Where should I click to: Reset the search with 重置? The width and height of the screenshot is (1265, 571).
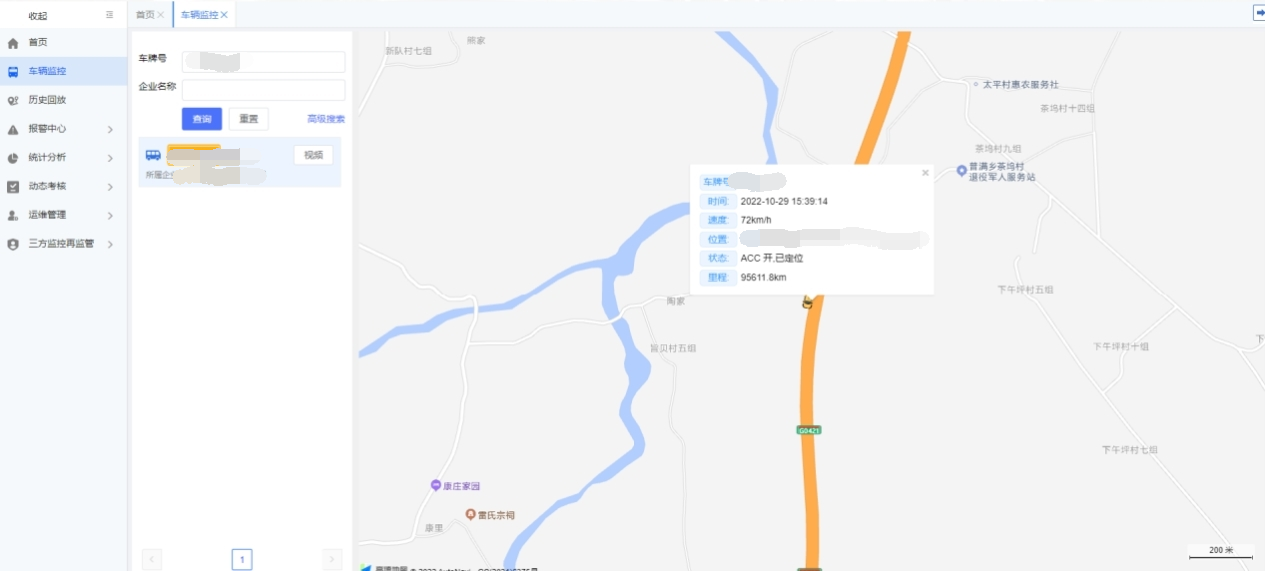pos(248,119)
